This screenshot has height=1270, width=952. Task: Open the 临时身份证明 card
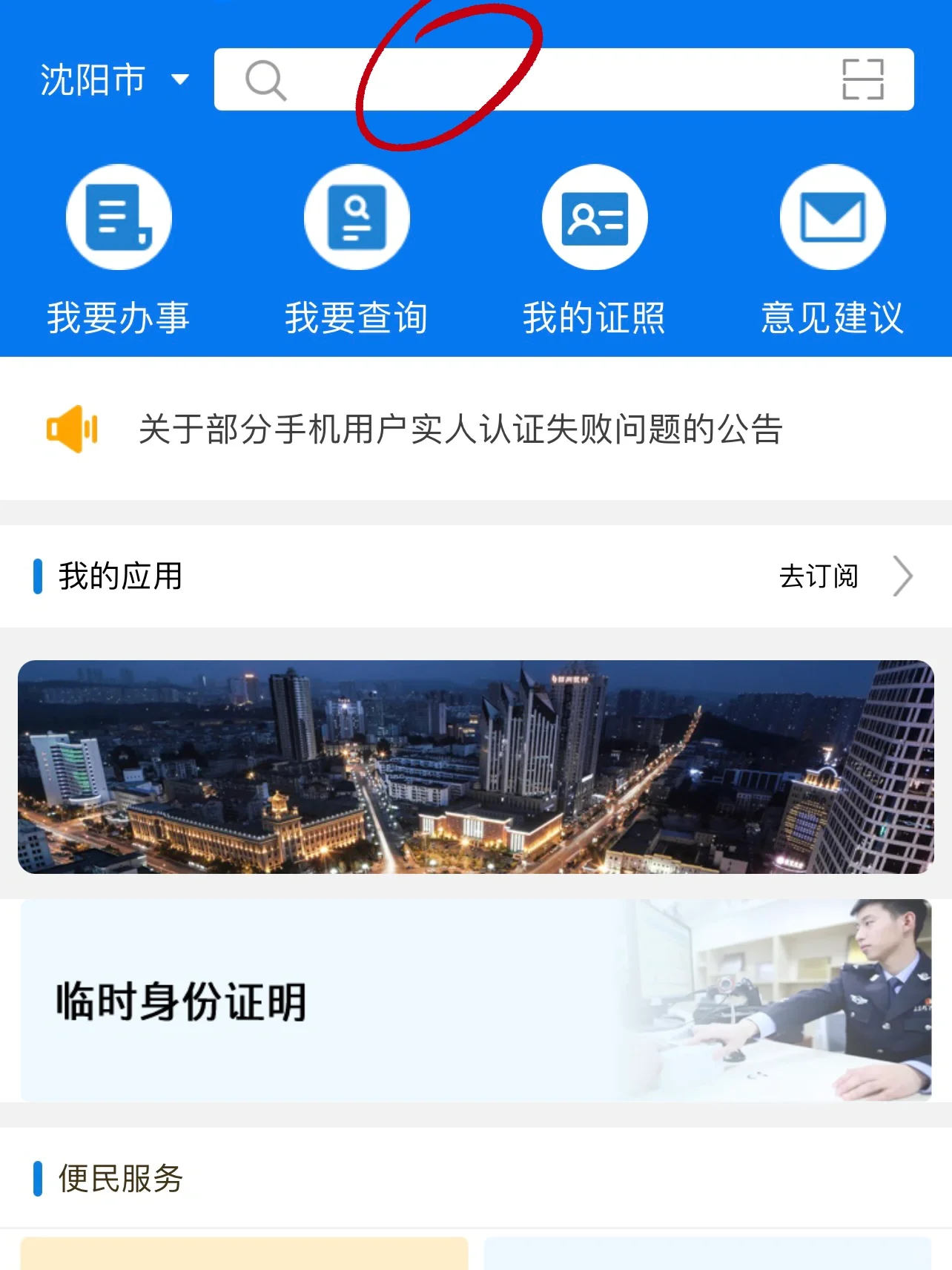(x=476, y=1000)
